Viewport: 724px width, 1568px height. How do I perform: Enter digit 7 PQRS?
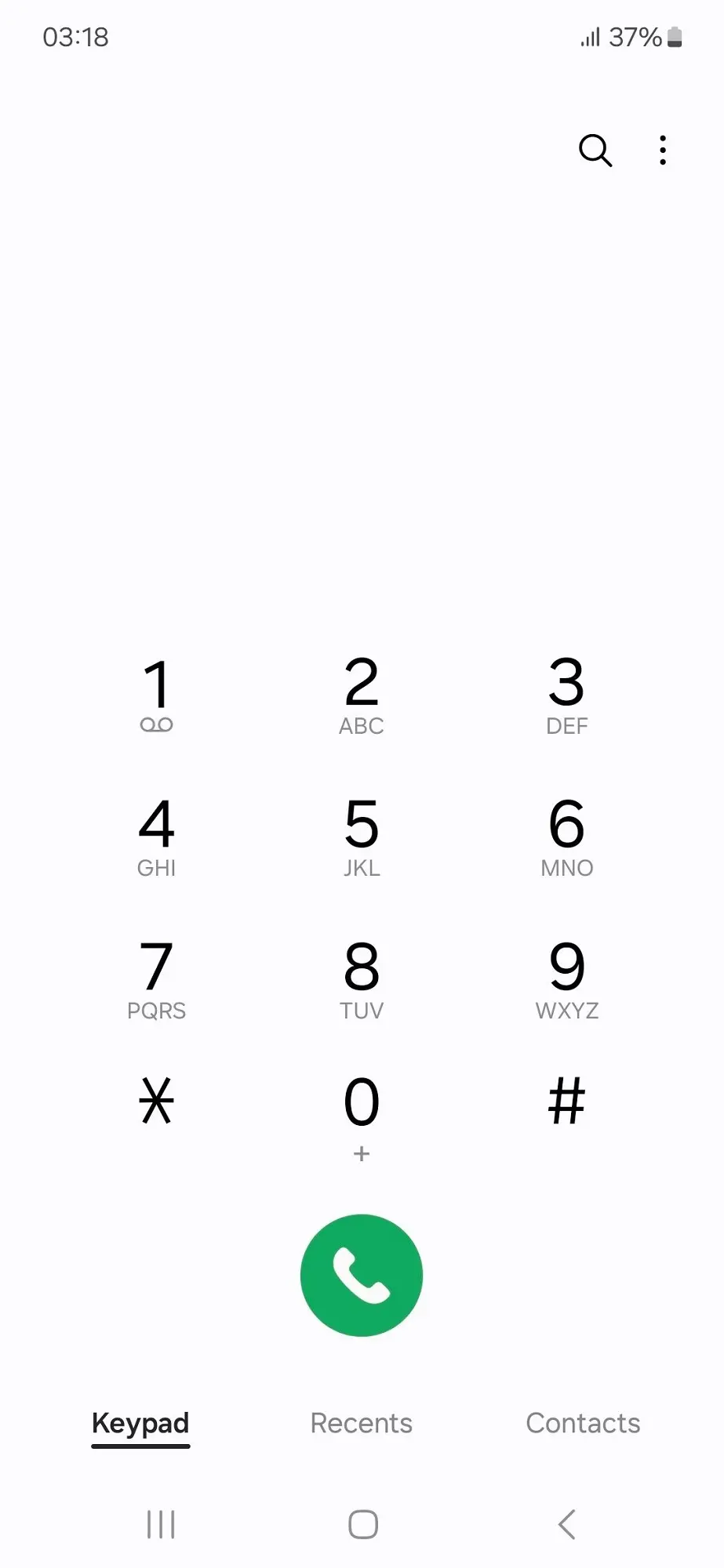click(x=157, y=978)
